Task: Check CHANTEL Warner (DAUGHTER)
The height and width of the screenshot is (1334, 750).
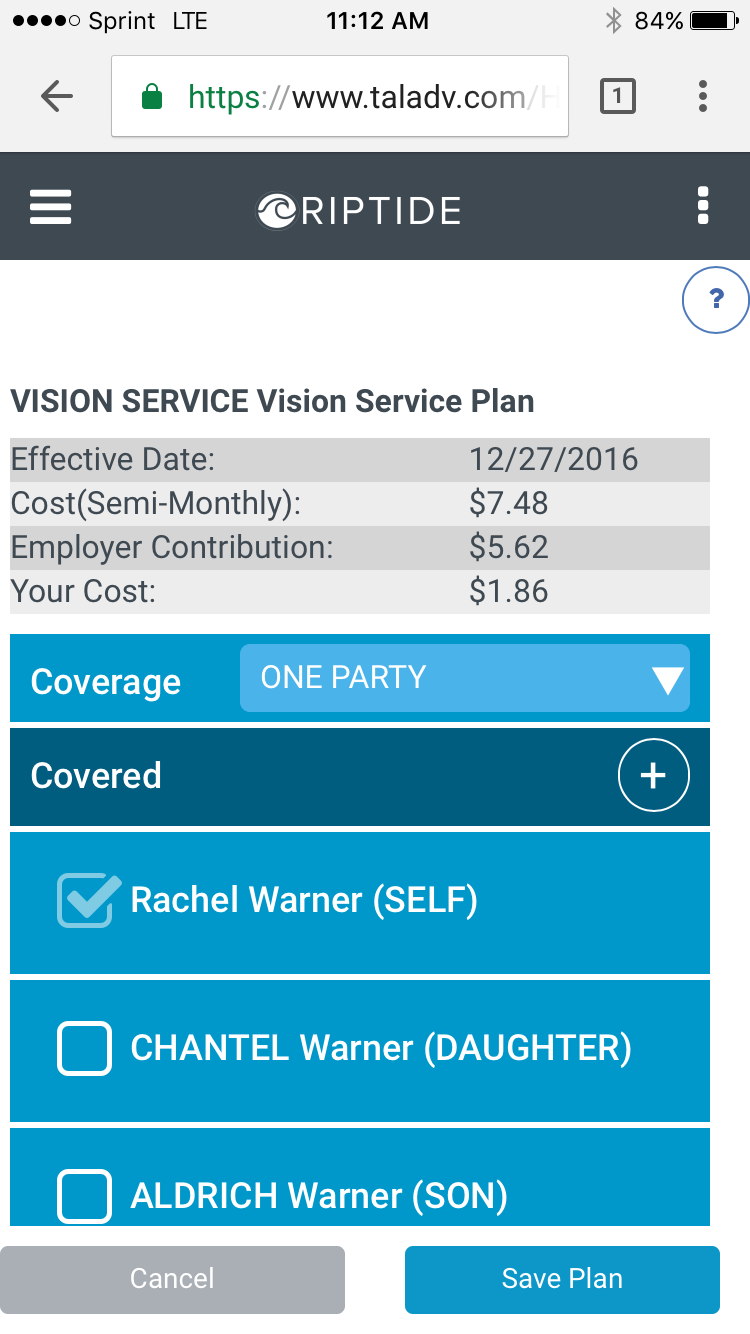Action: tap(84, 1048)
